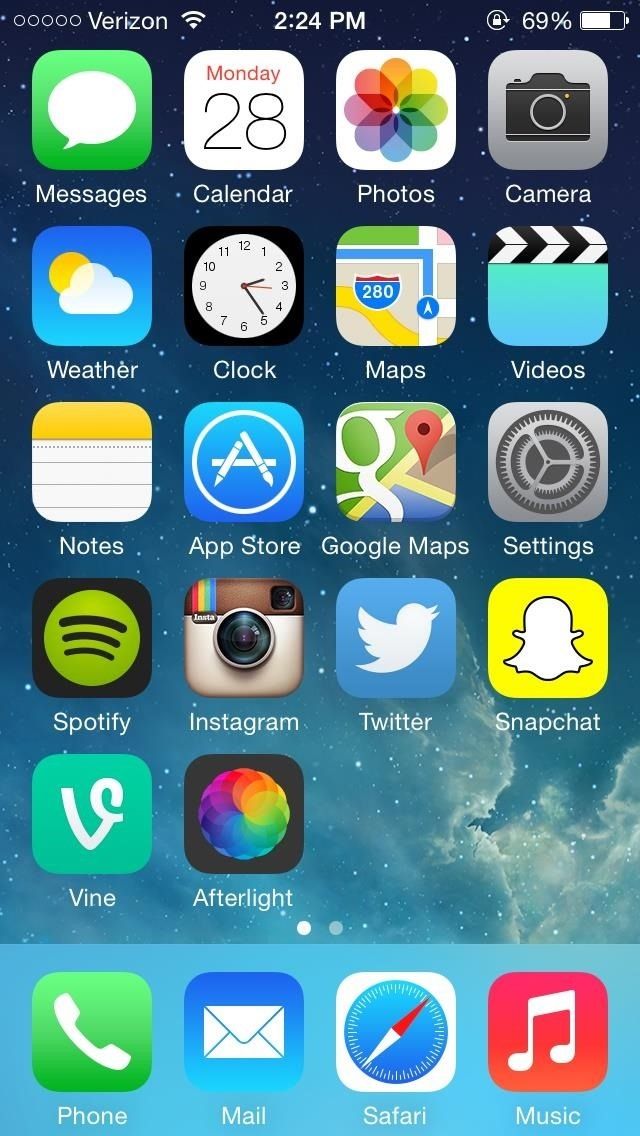Open the Messages app
Screen dimensions: 640x1136
coord(92,110)
